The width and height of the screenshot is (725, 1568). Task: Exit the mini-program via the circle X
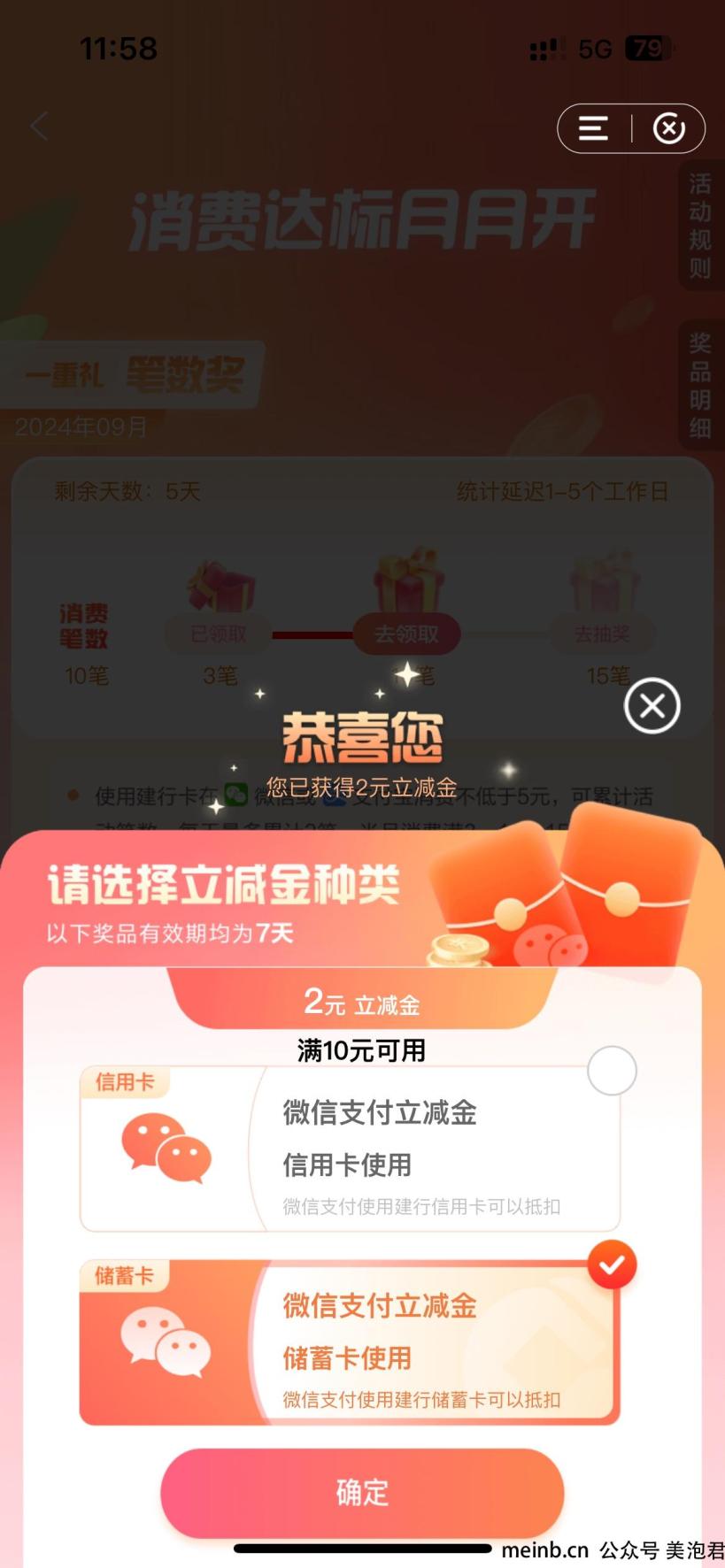point(669,129)
